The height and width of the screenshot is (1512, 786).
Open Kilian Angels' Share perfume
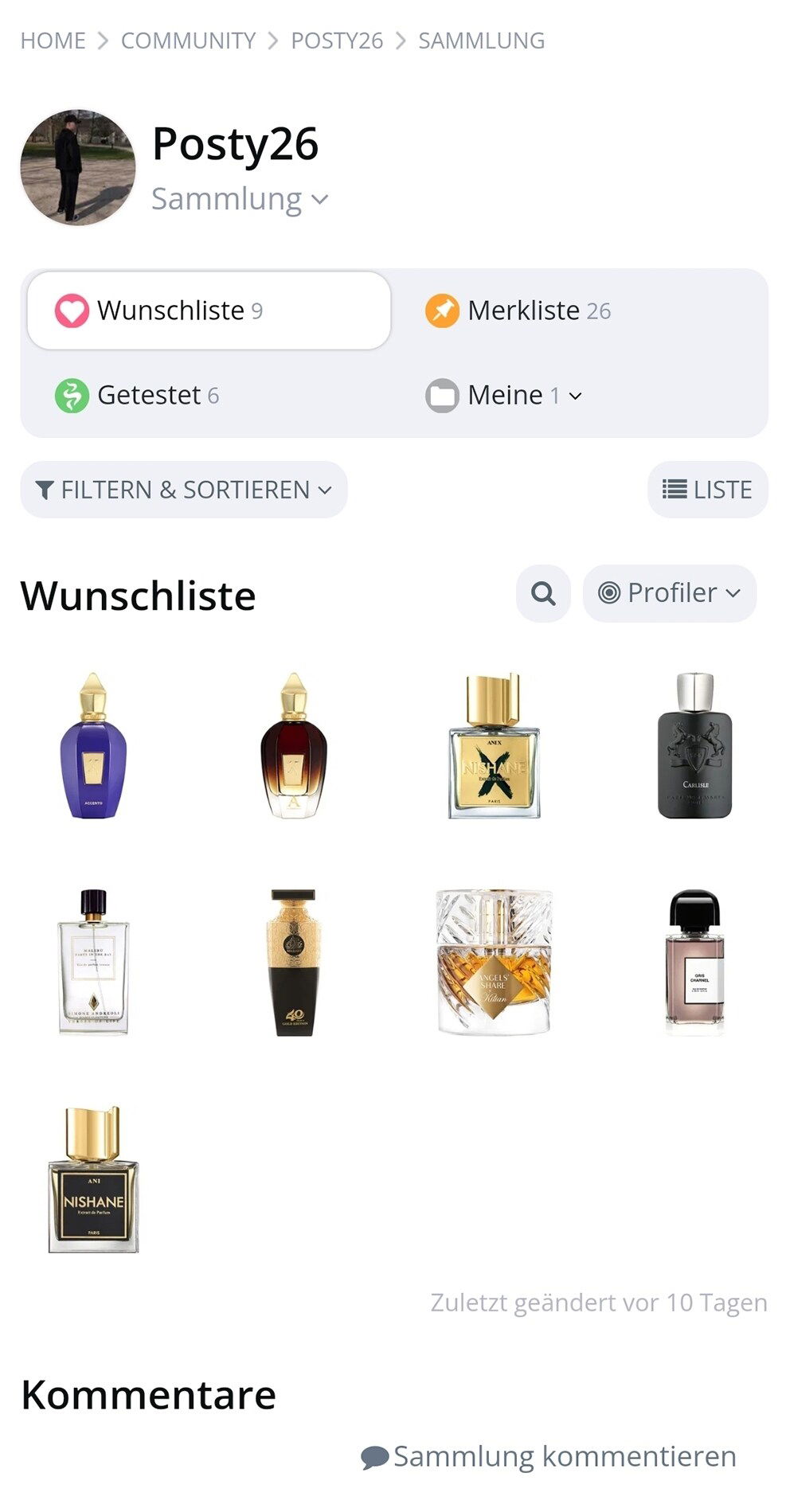(x=494, y=962)
